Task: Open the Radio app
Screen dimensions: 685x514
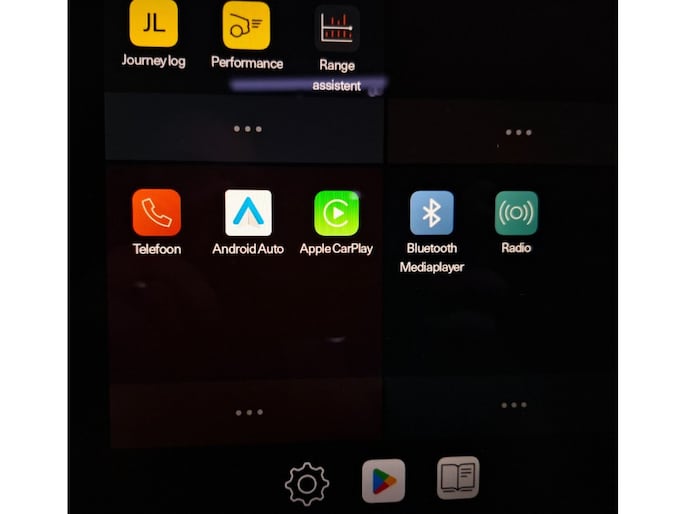Action: (516, 213)
